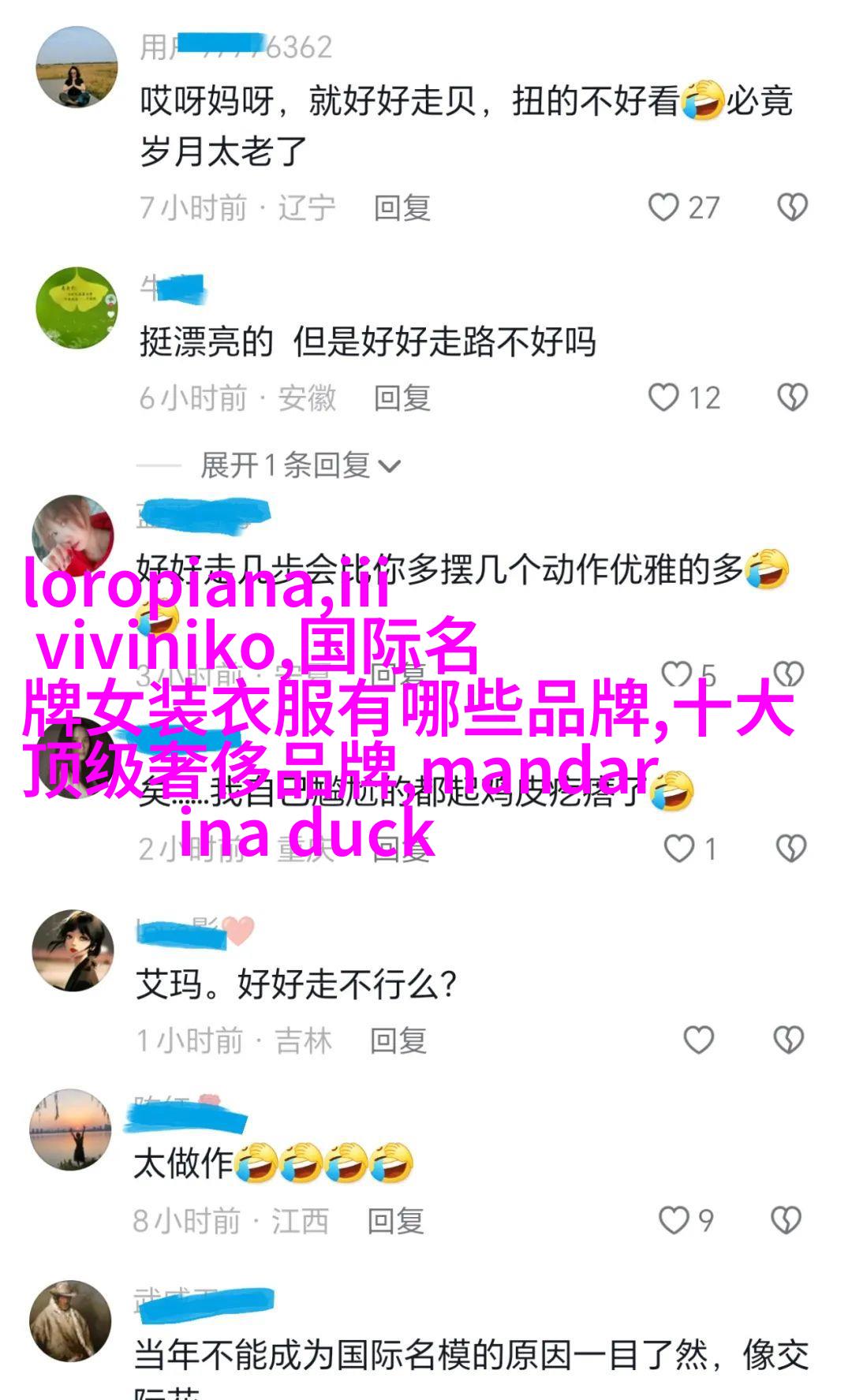Open the avatar of the 辽宁 commenter
The height and width of the screenshot is (1400, 852).
click(x=77, y=68)
